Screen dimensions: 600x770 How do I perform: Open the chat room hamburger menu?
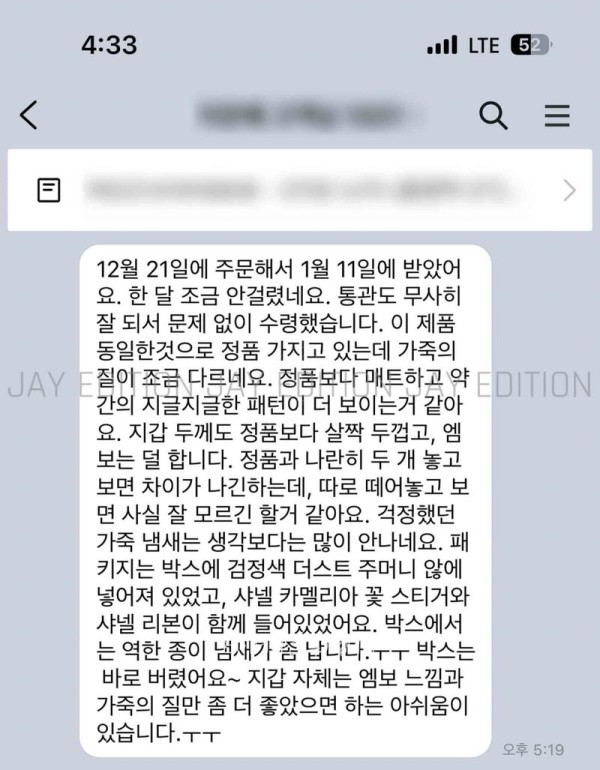[x=557, y=116]
